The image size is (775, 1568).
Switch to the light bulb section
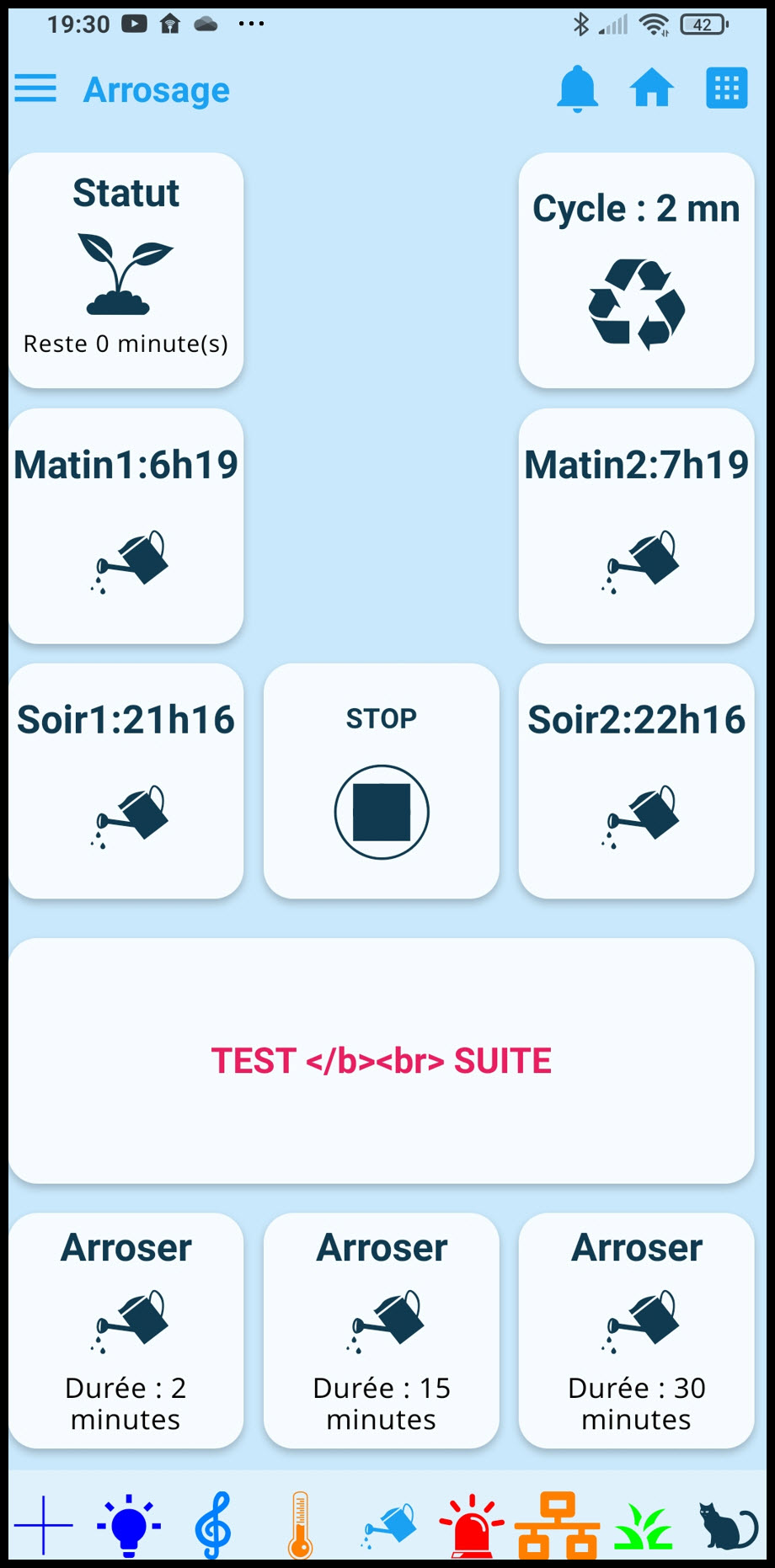pos(129,1524)
